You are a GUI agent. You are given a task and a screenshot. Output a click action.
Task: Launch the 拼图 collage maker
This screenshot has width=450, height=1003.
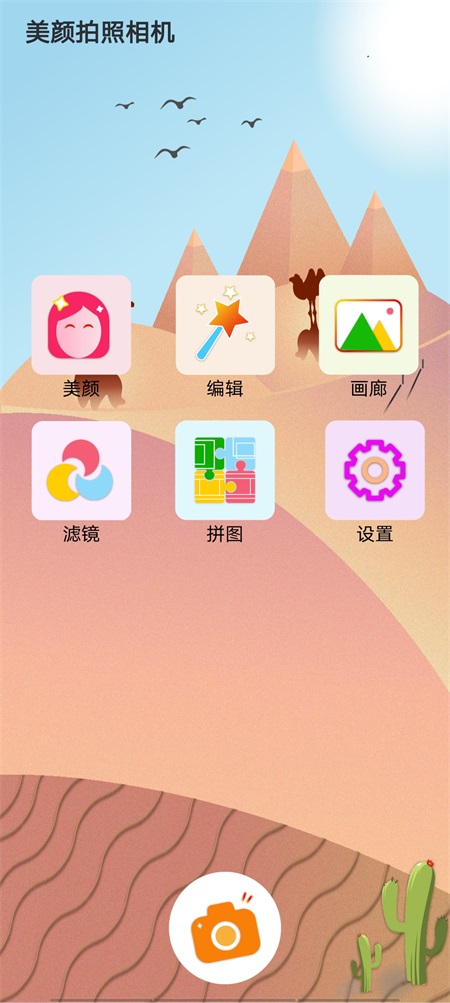pyautogui.click(x=225, y=470)
